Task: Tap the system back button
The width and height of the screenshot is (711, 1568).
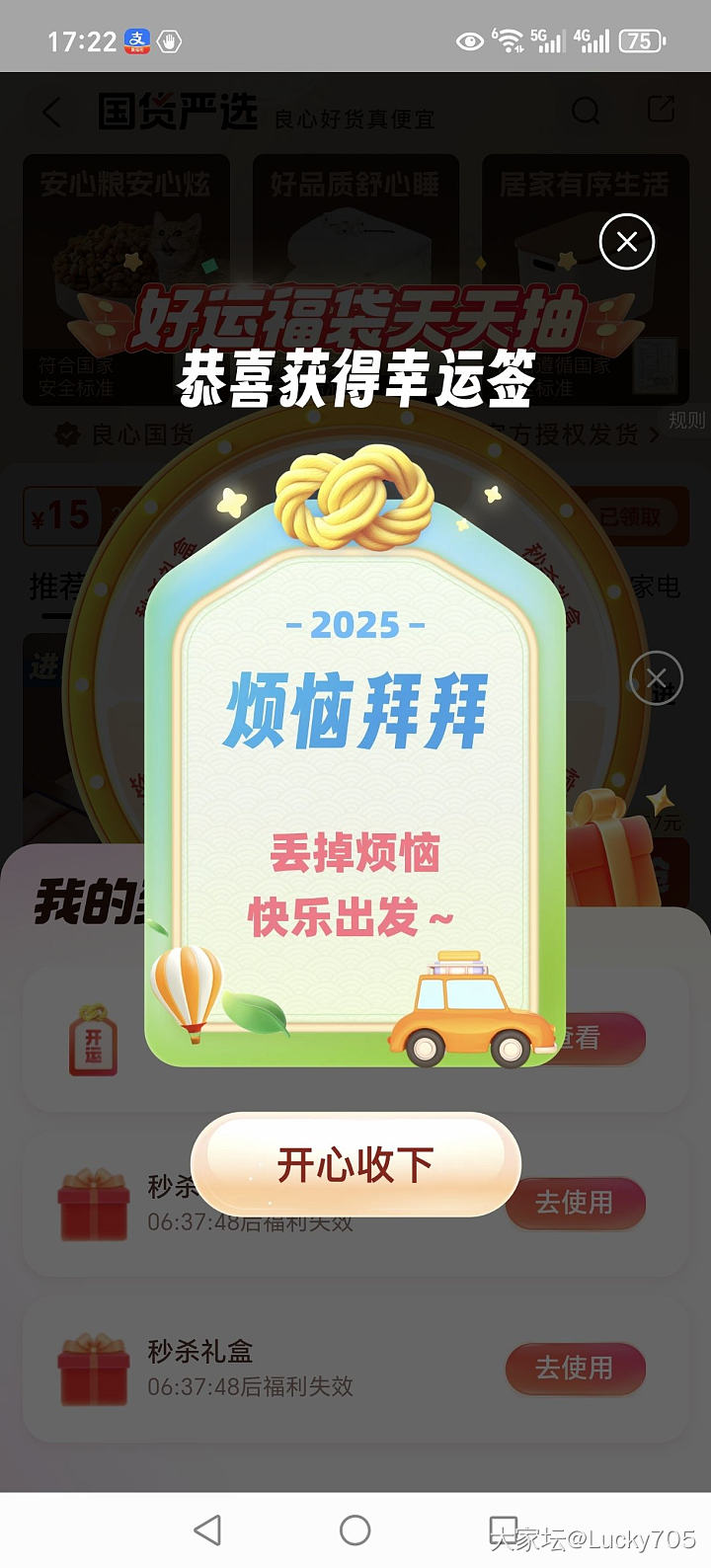Action: point(207,1529)
